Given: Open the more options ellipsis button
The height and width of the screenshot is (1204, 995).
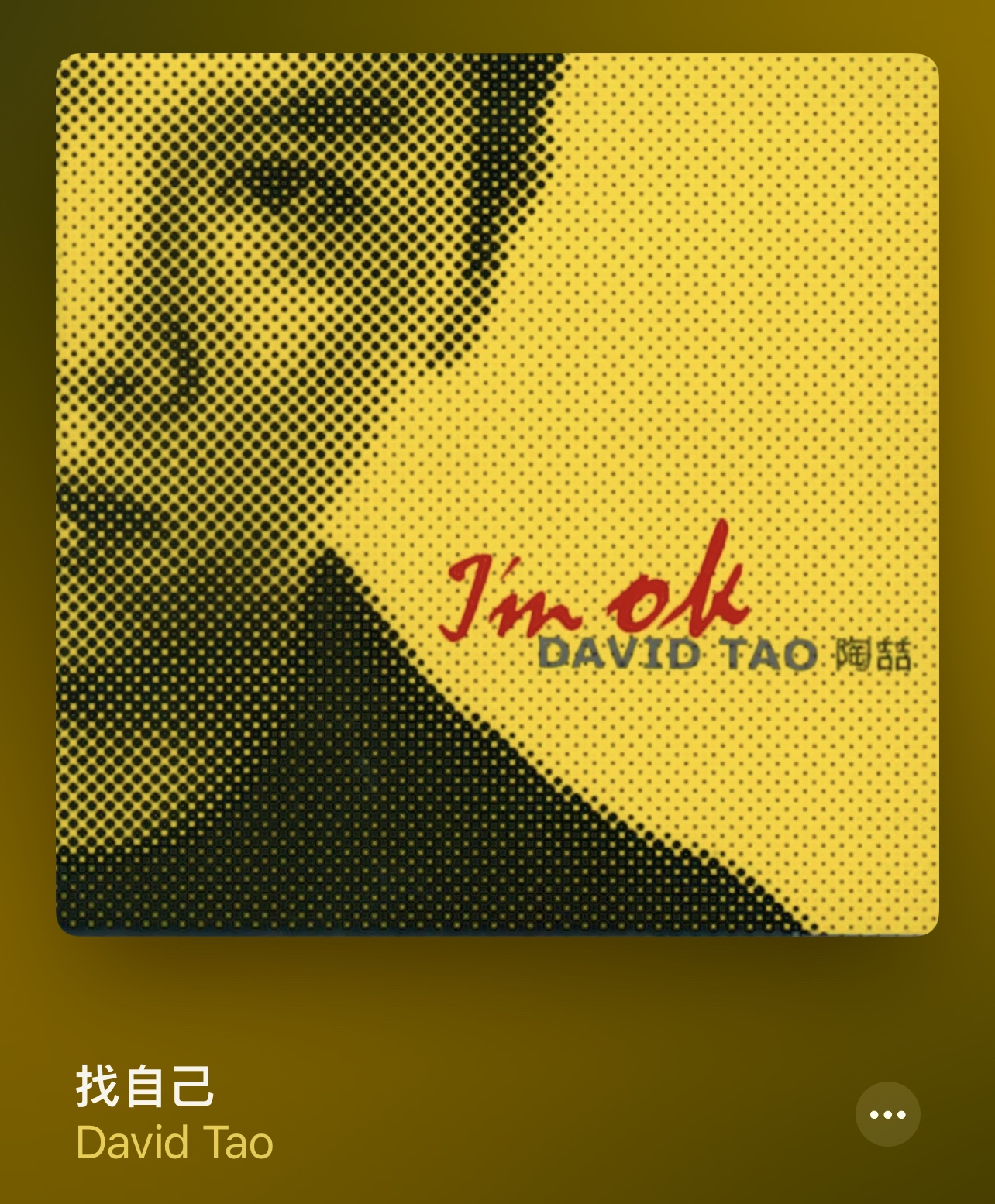Looking at the screenshot, I should (x=887, y=1114).
